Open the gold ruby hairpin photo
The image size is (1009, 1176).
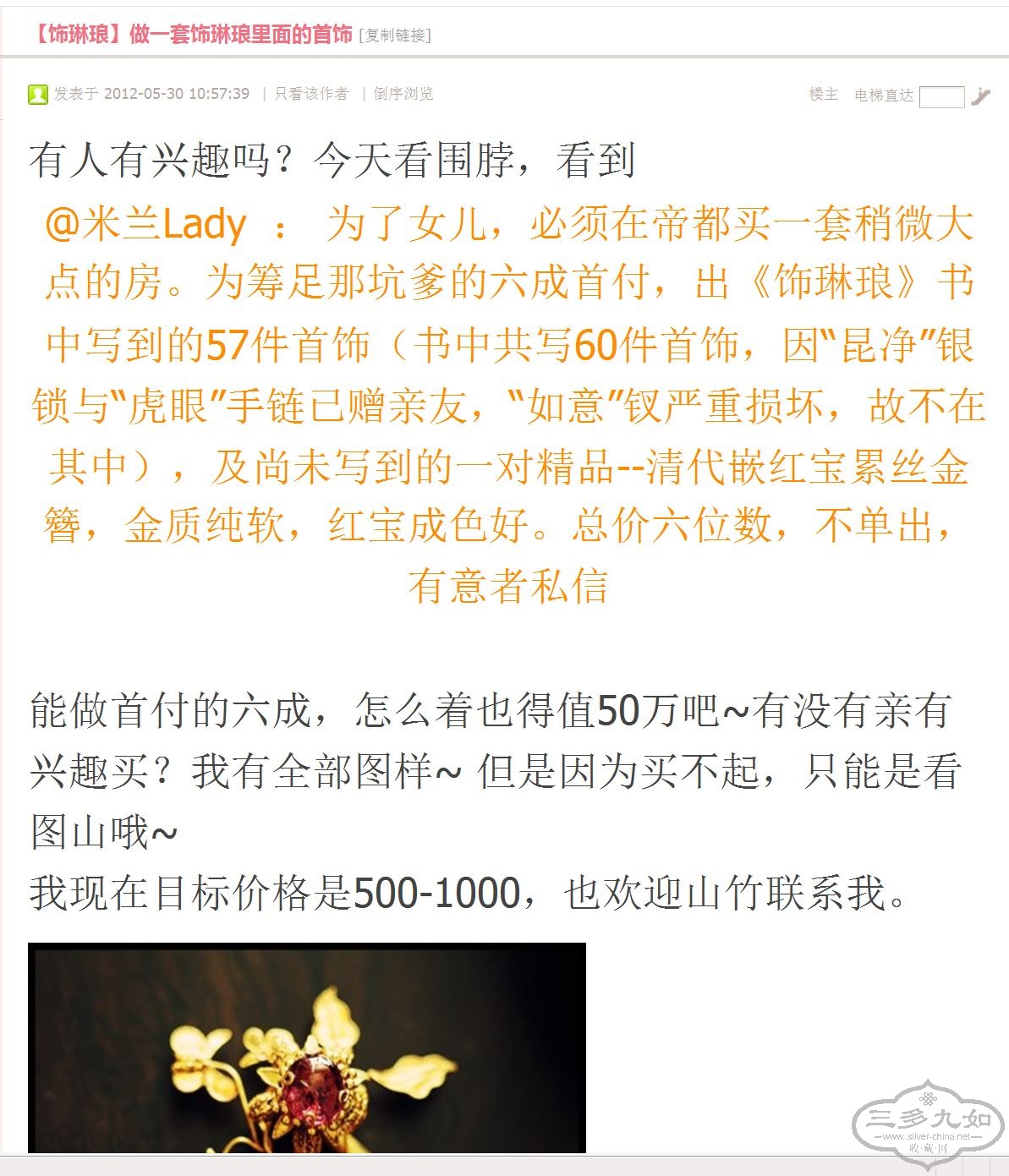(306, 1047)
